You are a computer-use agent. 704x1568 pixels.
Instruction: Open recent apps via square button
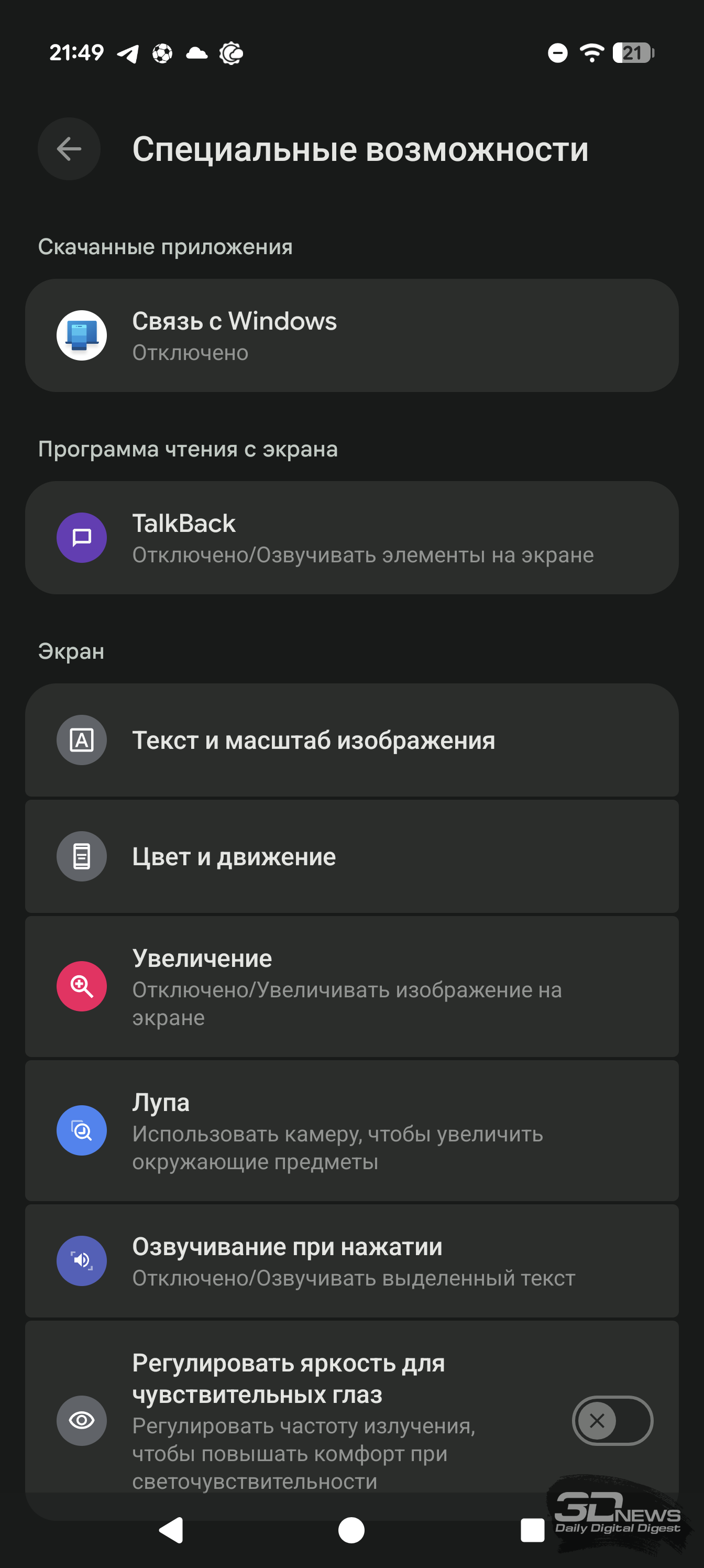pos(532,1530)
